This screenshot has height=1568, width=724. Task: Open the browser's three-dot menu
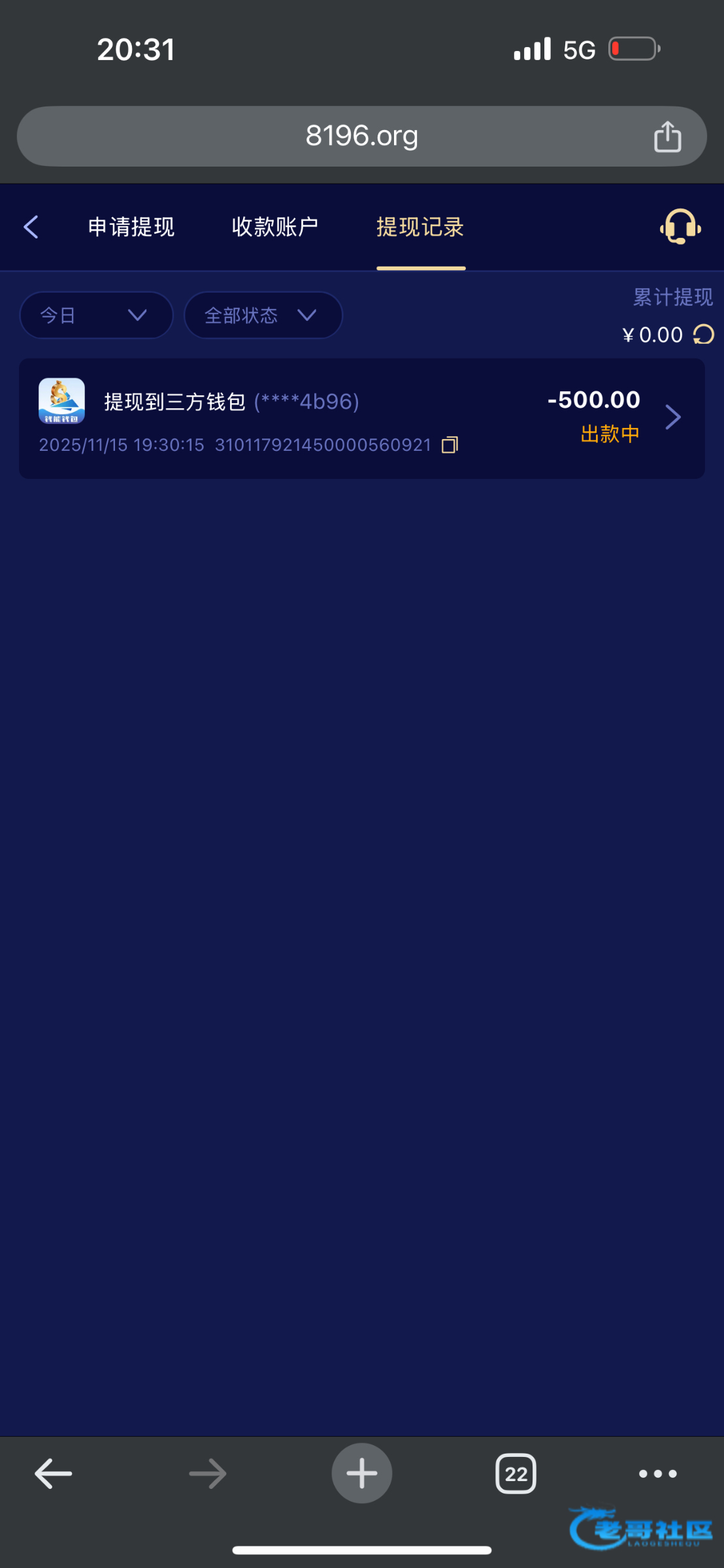657,1473
